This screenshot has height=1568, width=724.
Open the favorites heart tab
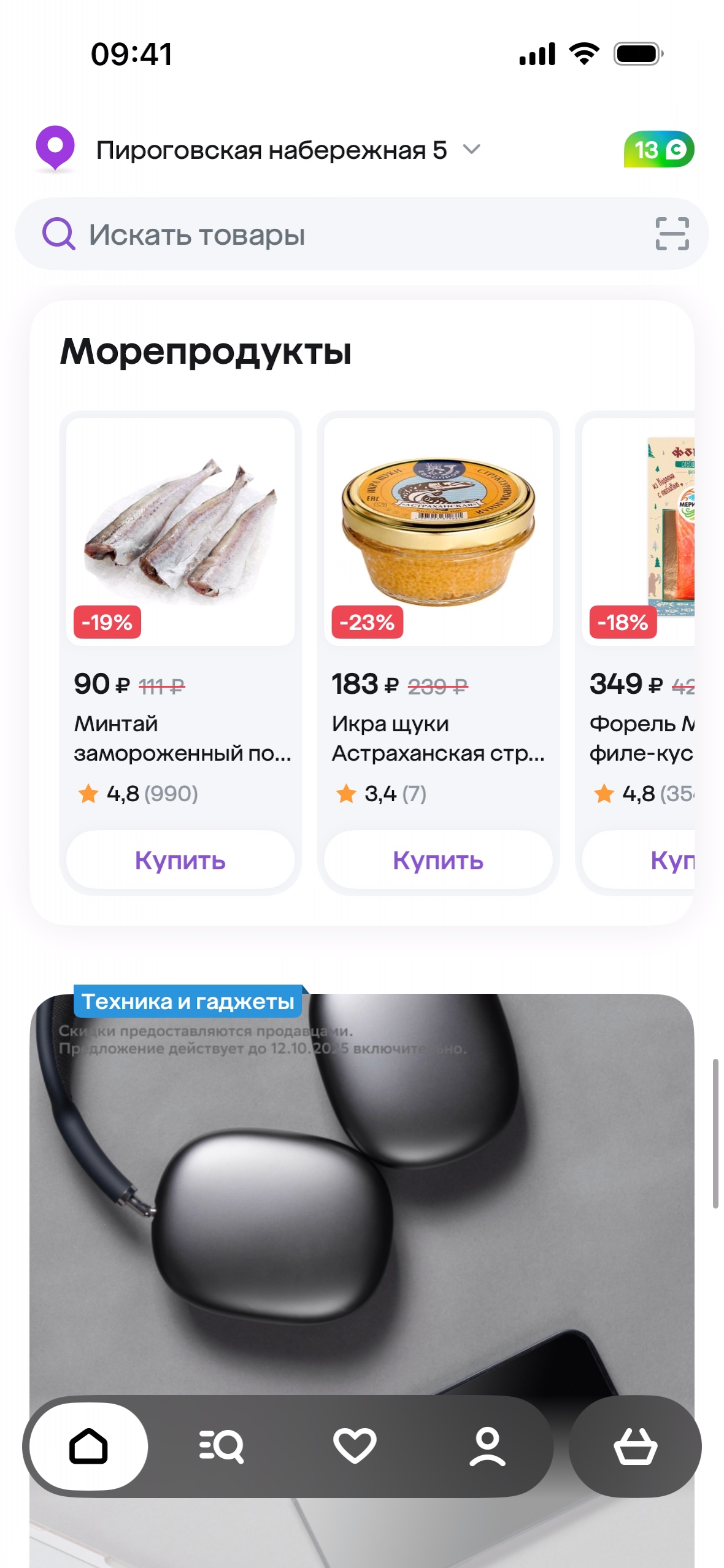[x=355, y=1447]
